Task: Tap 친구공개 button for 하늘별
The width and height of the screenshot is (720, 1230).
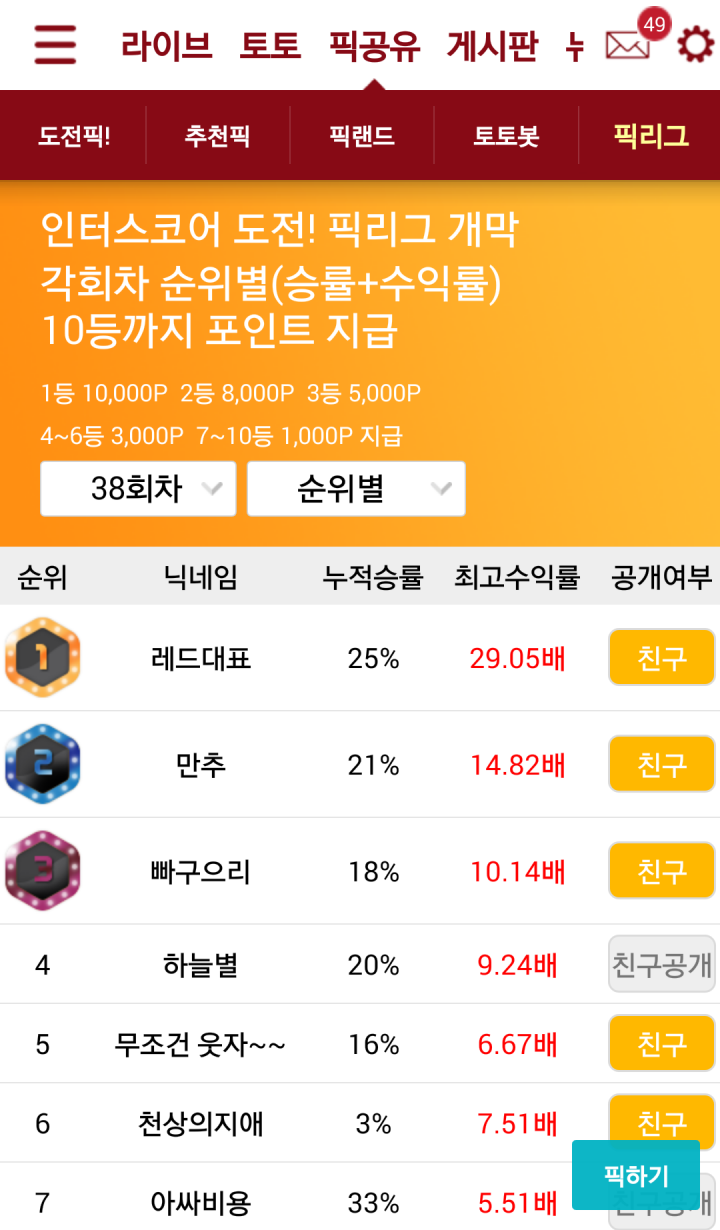Action: 661,964
